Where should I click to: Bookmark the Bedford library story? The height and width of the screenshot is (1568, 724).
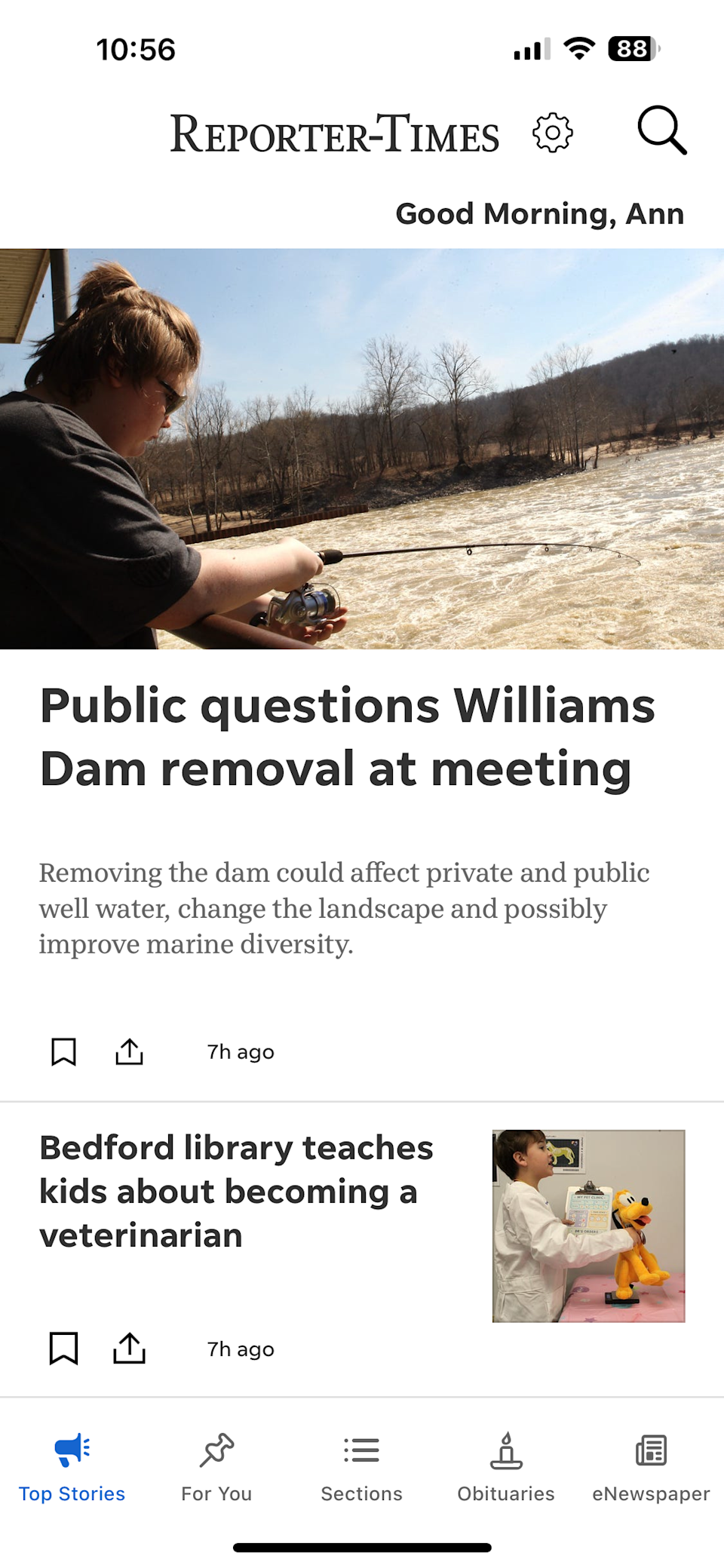tap(63, 1349)
